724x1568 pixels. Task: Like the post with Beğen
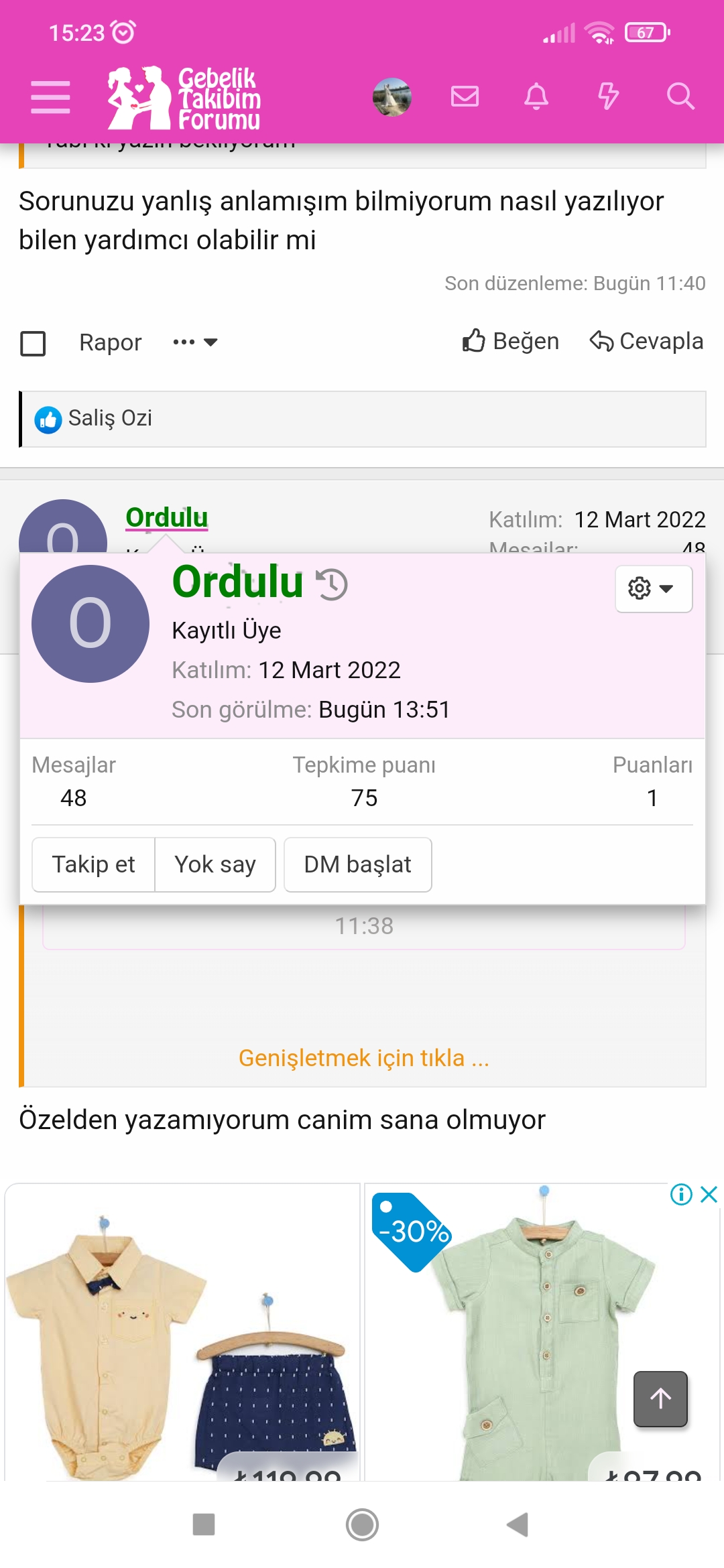(x=511, y=341)
